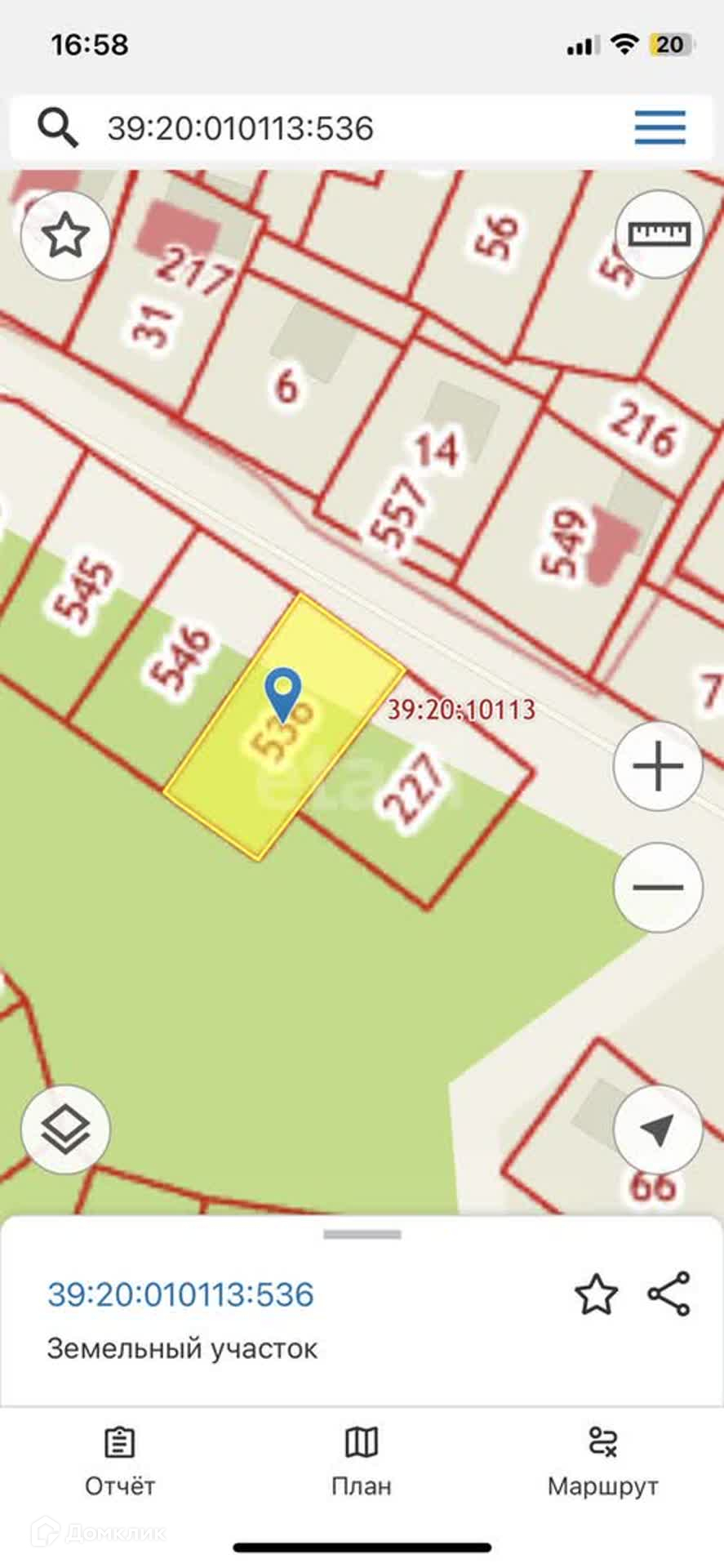This screenshot has height=1568, width=724.
Task: Tap the search field with cadastral number
Action: pyautogui.click(x=326, y=128)
